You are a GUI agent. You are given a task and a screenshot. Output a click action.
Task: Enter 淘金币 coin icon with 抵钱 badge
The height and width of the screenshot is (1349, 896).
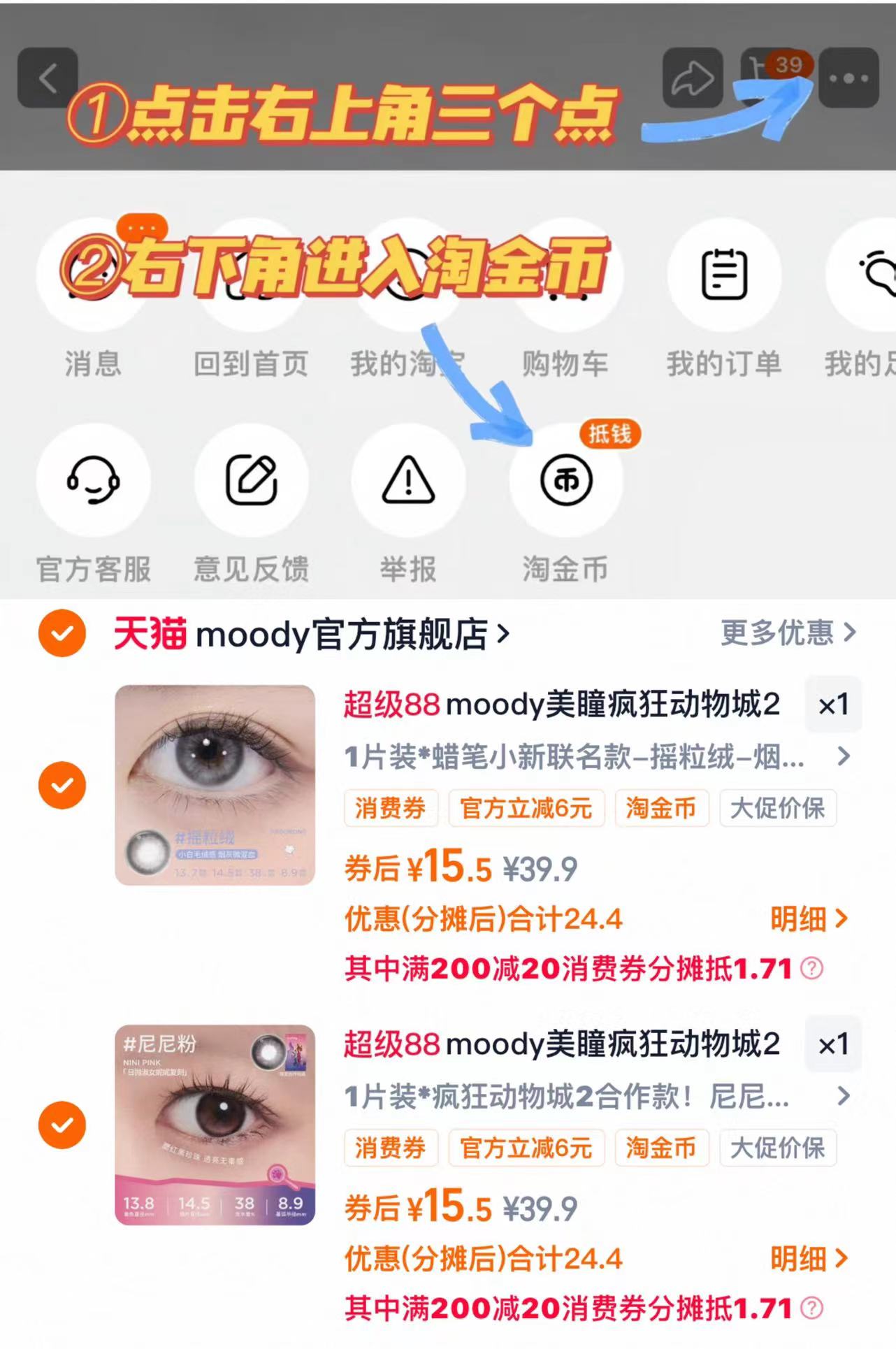click(x=566, y=481)
